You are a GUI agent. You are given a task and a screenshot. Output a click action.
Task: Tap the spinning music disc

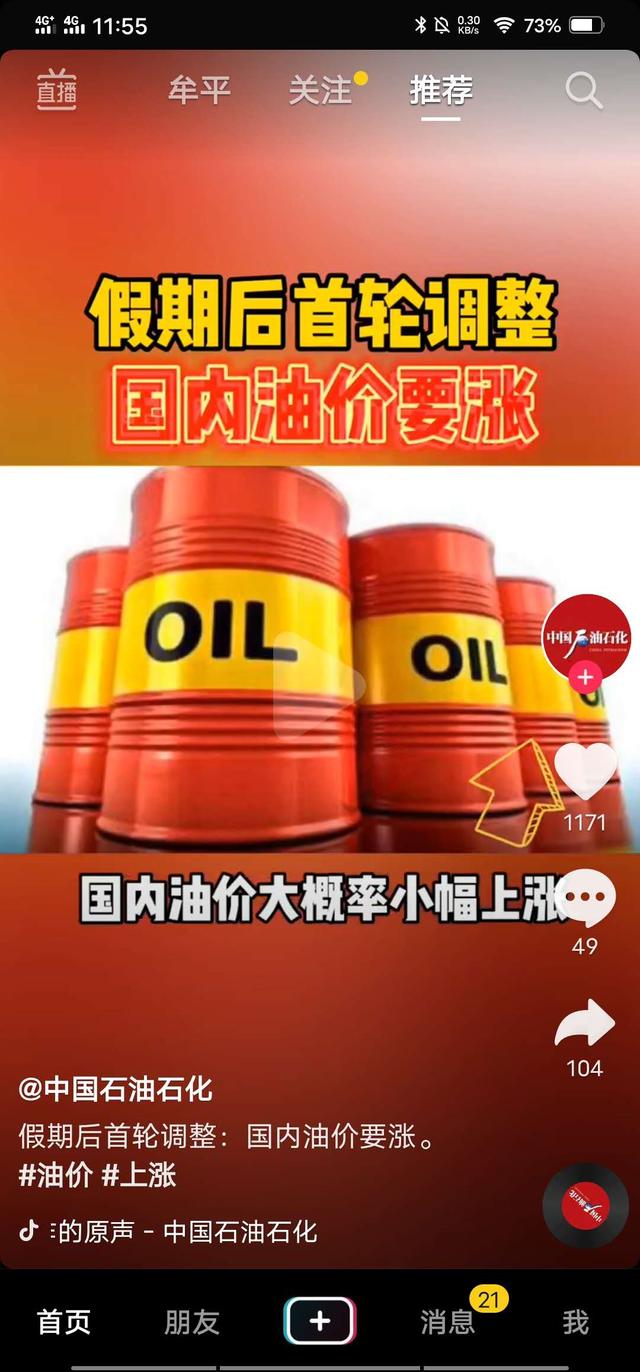coord(585,1205)
